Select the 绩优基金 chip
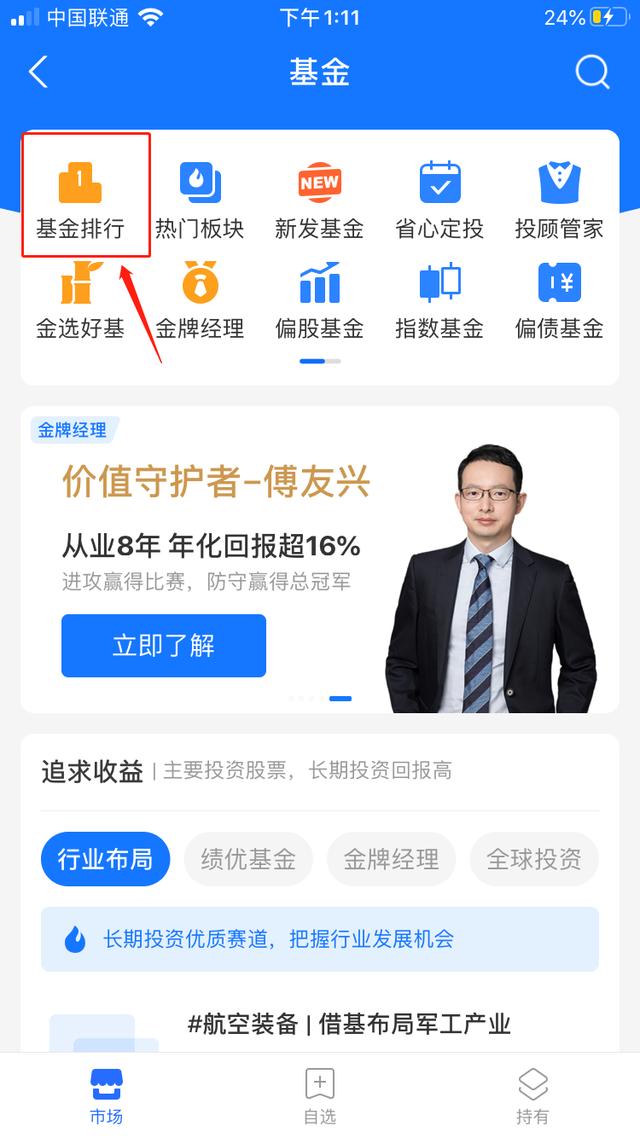The image size is (640, 1138). tap(248, 859)
